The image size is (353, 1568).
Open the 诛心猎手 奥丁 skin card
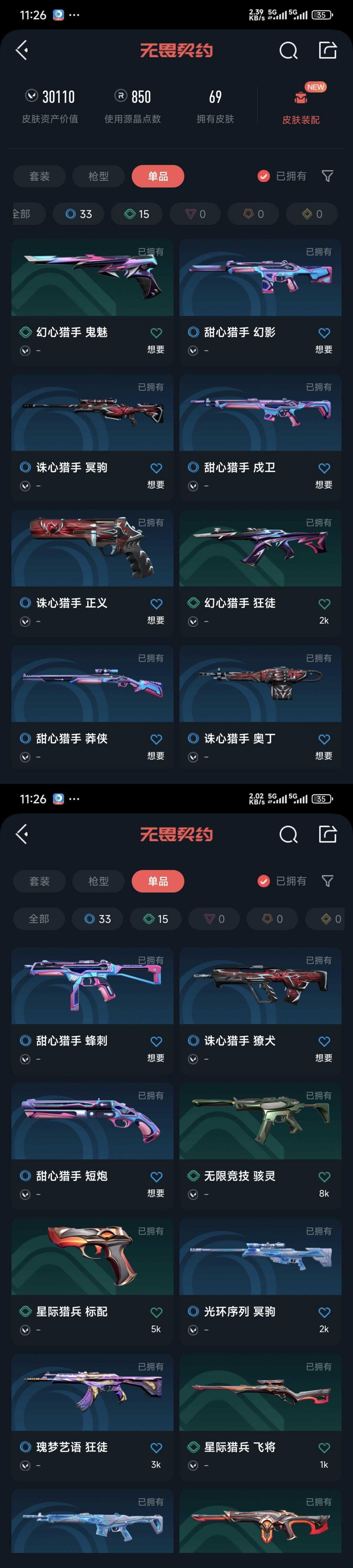(x=261, y=707)
